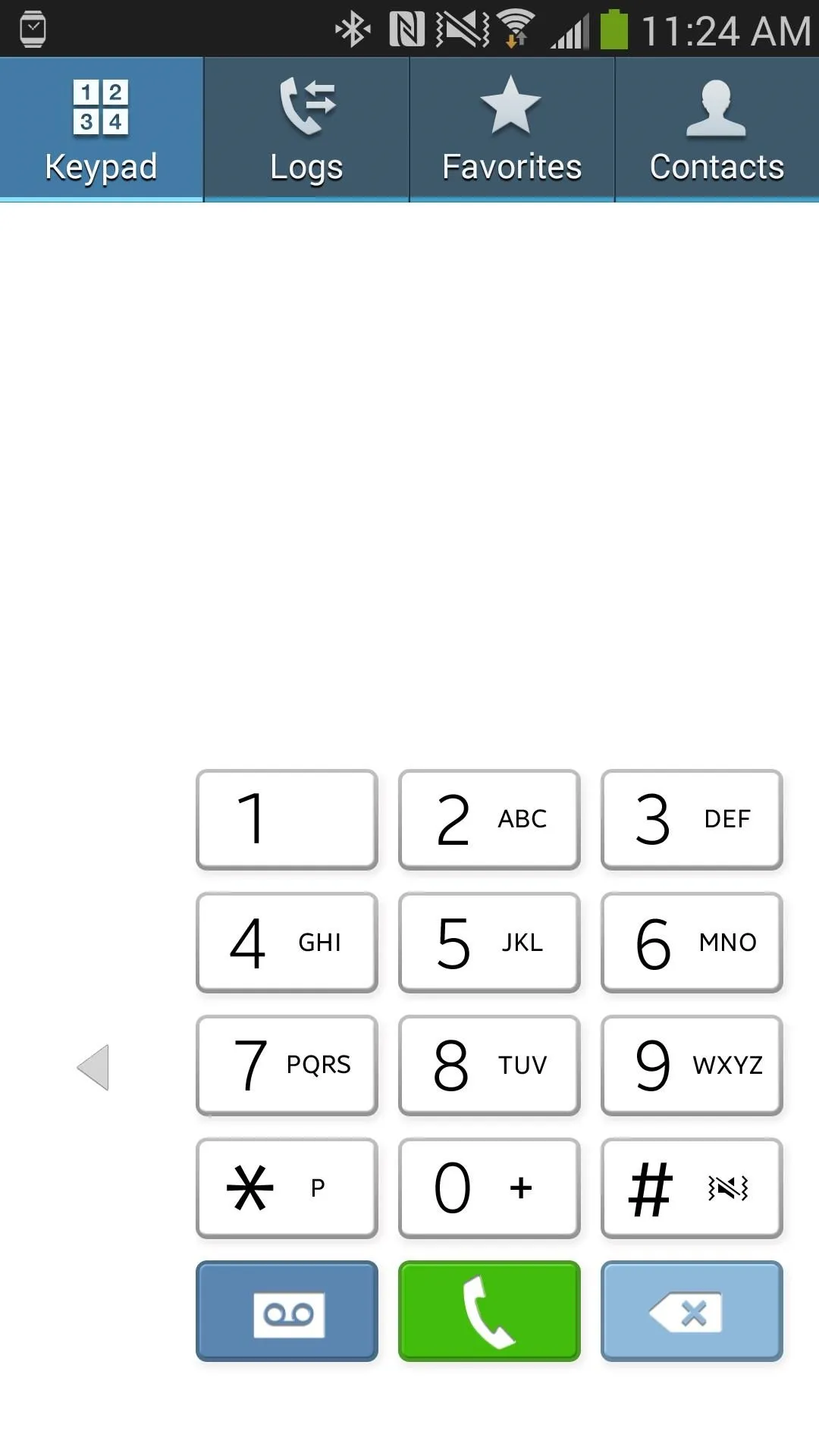Dial the 0 plus key

[x=489, y=1188]
